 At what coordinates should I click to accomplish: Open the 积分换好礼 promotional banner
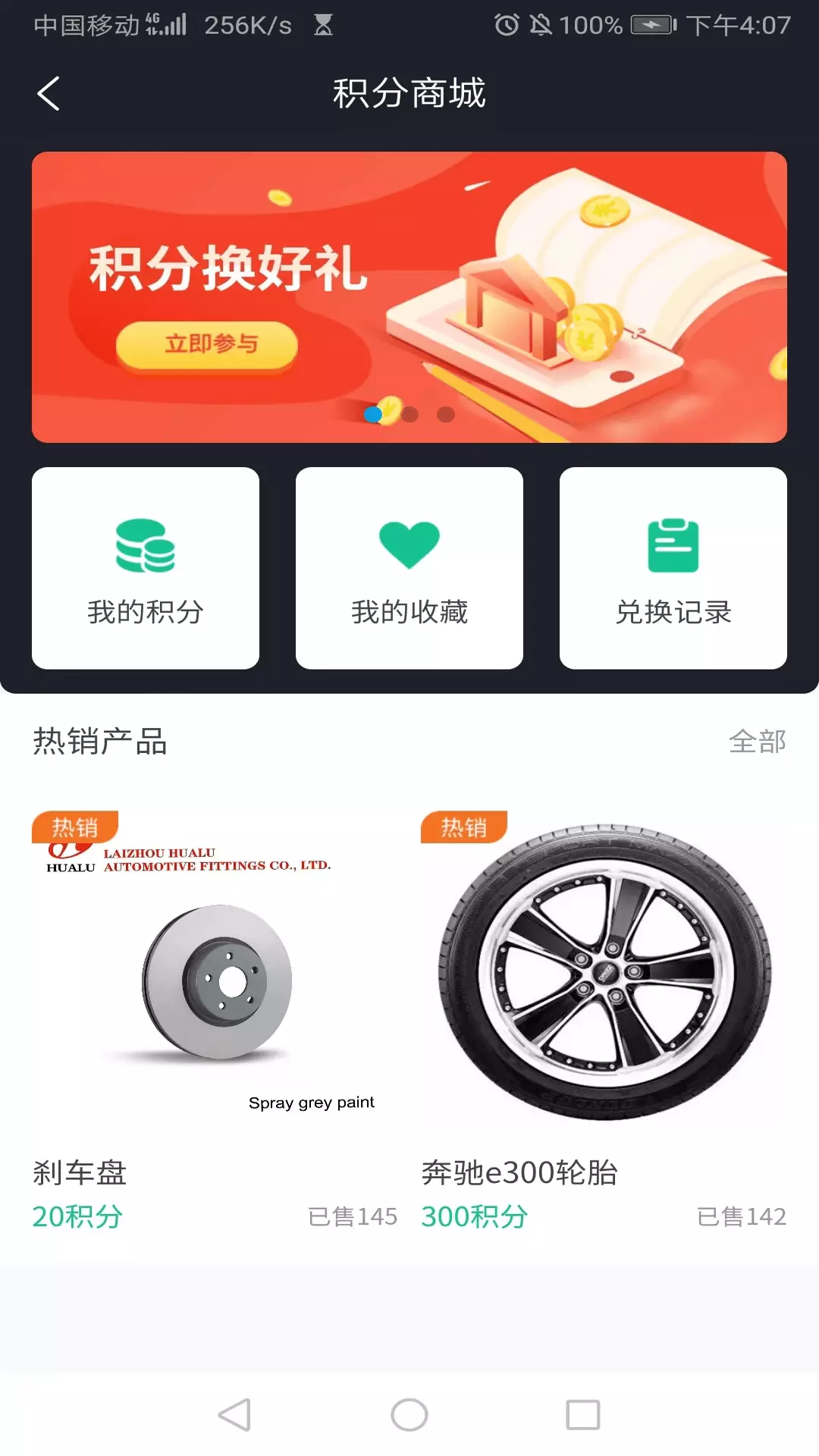[x=409, y=297]
